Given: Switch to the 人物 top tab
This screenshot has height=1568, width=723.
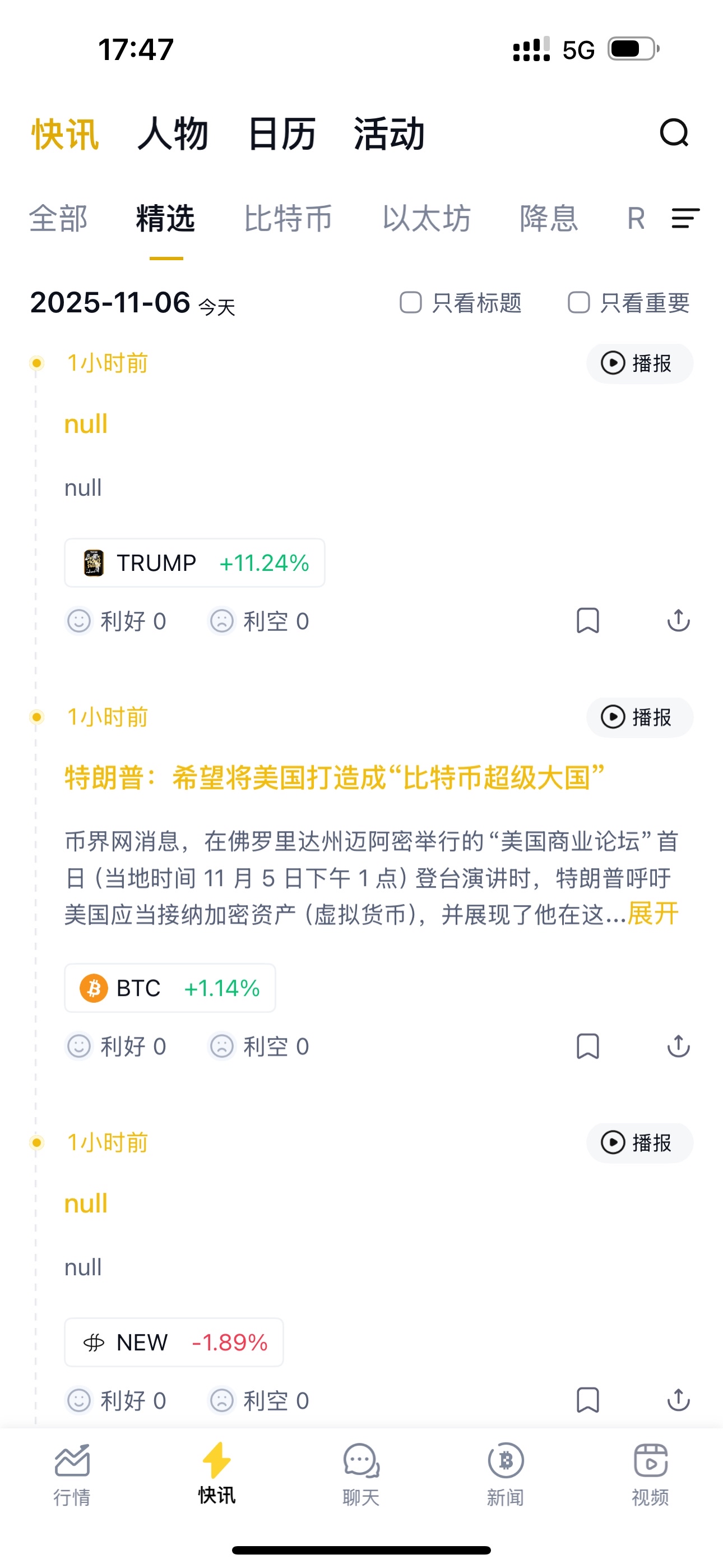Looking at the screenshot, I should [173, 134].
